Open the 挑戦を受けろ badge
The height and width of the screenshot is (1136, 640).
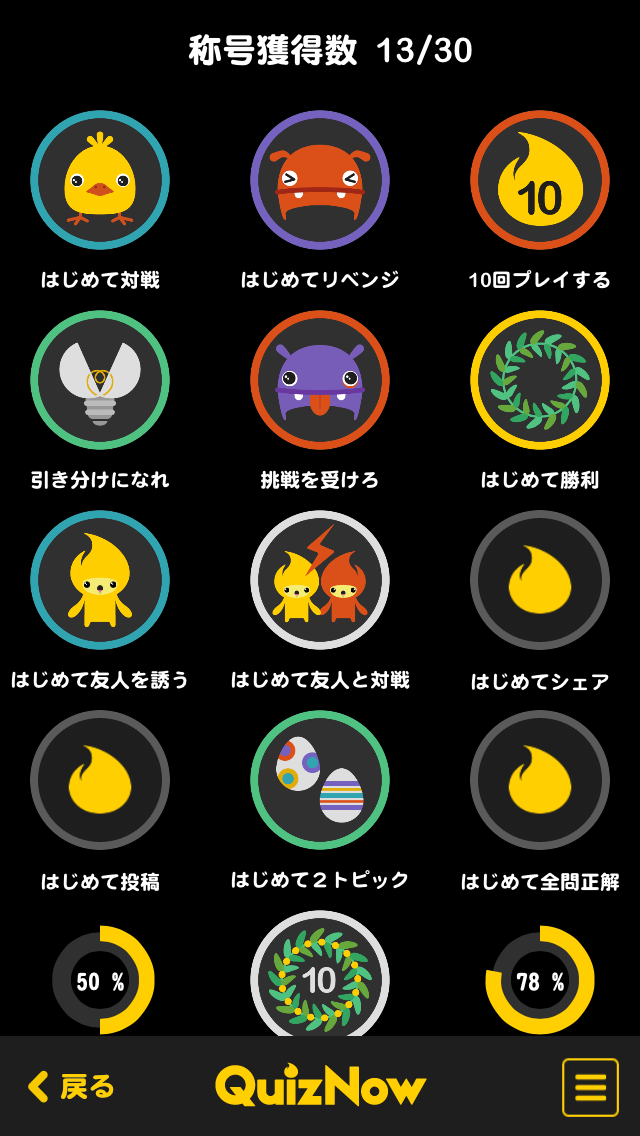pos(320,380)
